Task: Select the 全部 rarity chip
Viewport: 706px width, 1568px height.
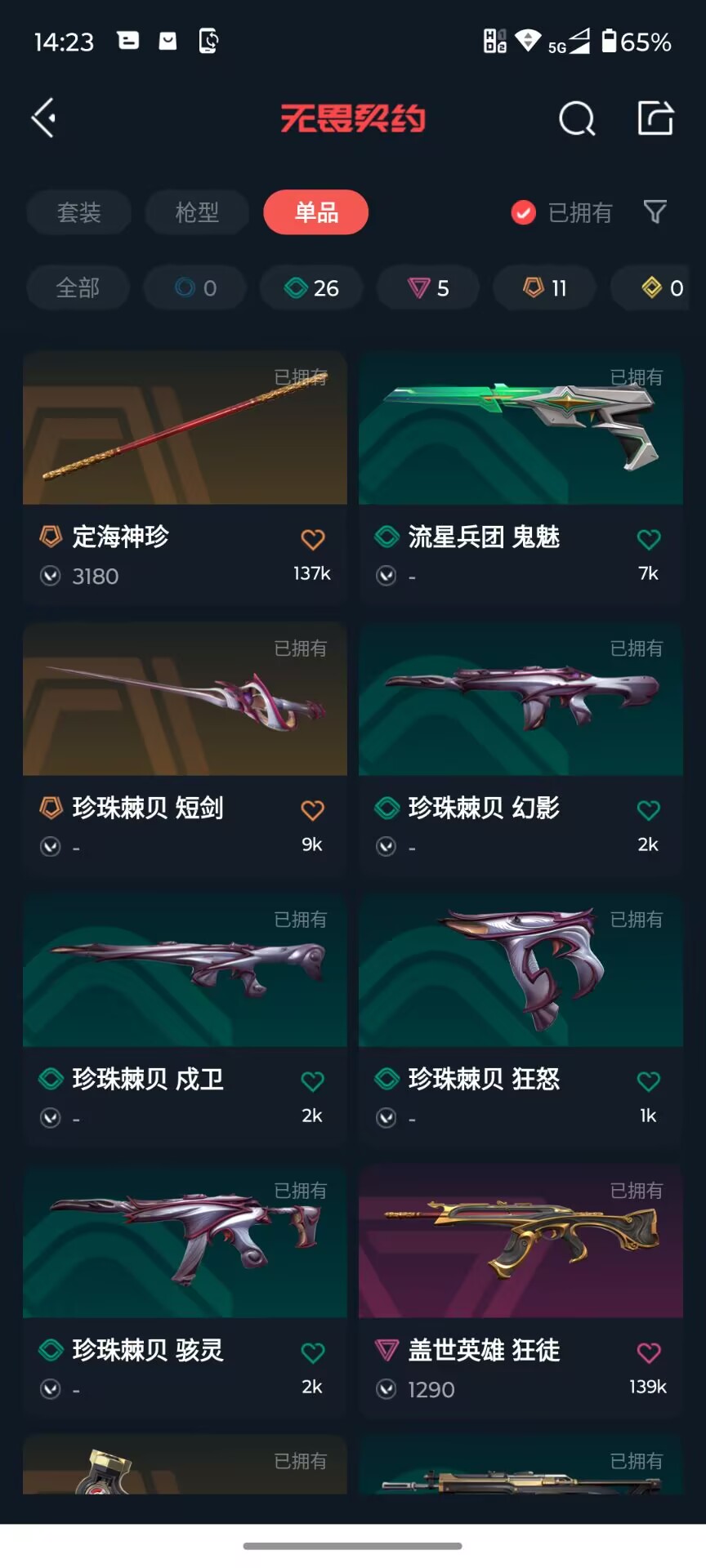Action: pos(78,287)
